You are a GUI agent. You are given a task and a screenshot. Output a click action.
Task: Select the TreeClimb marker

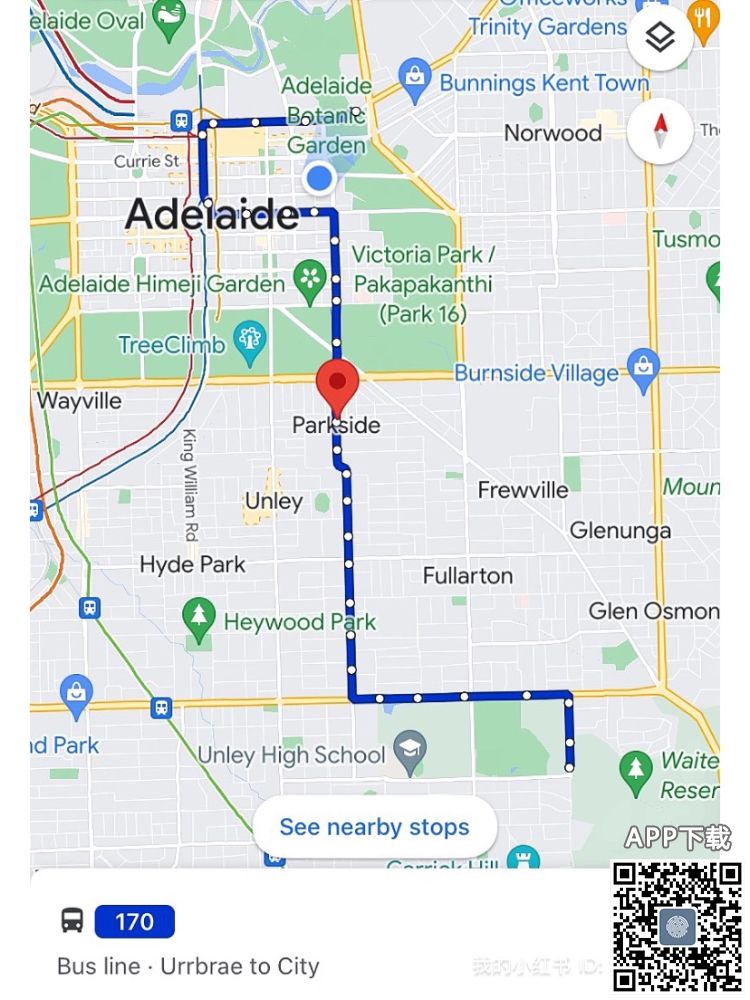(249, 342)
